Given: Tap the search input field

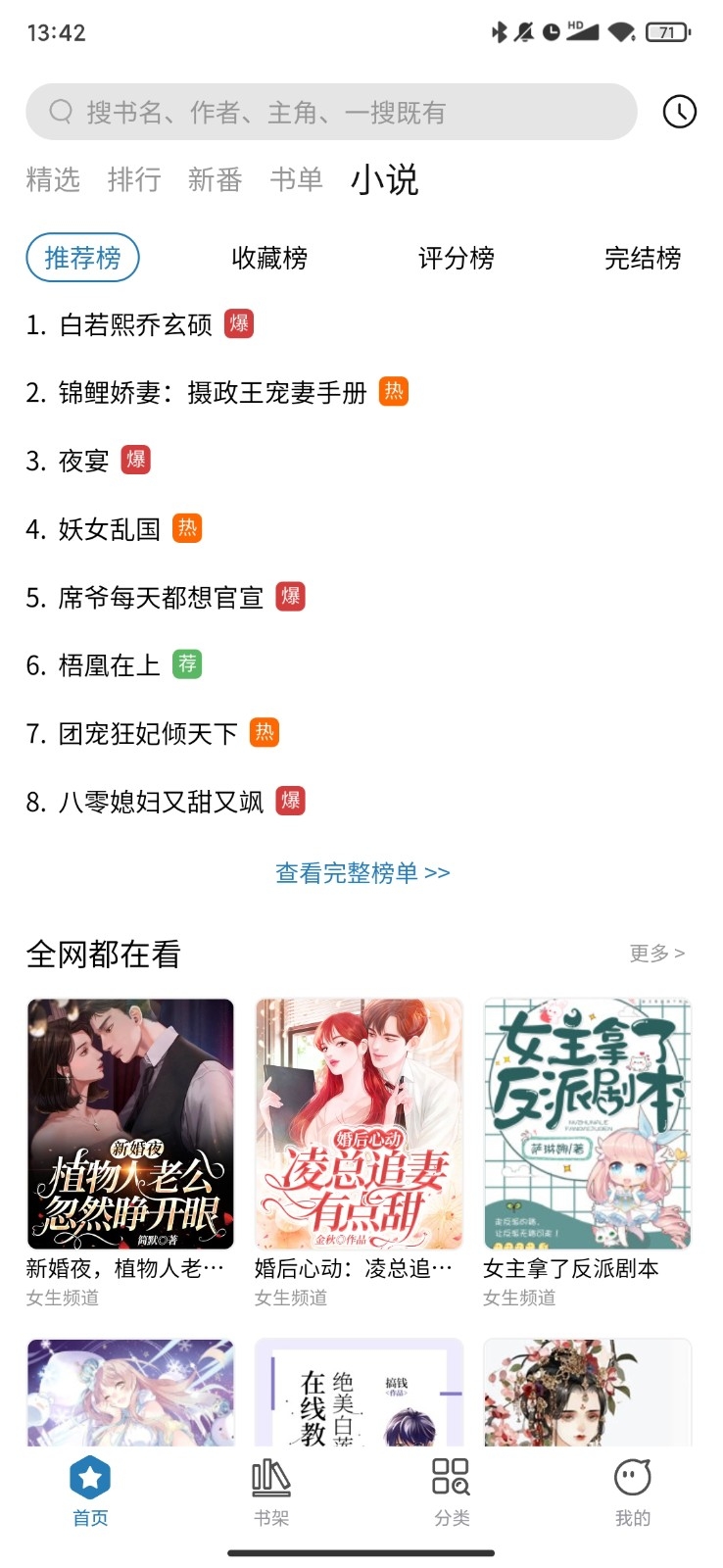Looking at the screenshot, I should pos(333,112).
